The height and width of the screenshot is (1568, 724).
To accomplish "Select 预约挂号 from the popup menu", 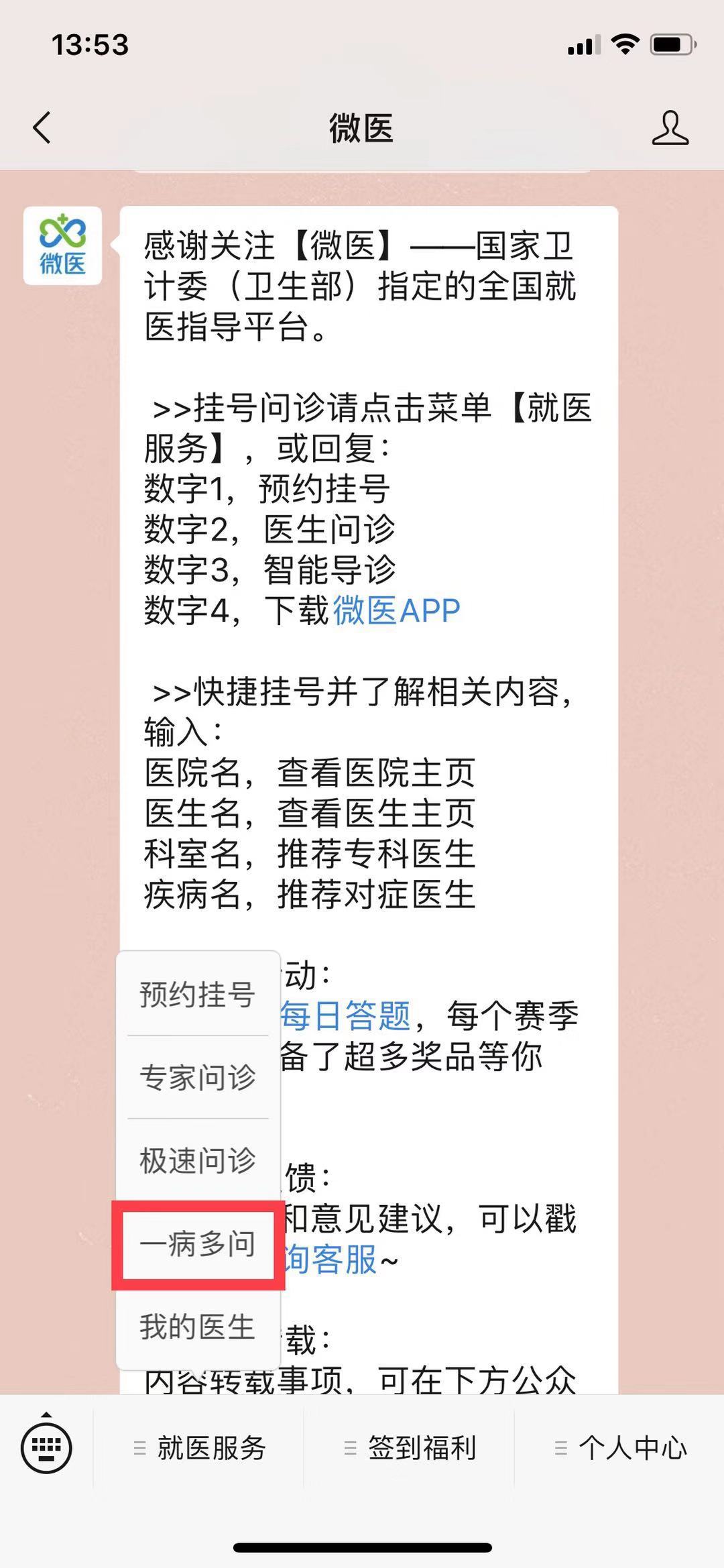I will (198, 994).
